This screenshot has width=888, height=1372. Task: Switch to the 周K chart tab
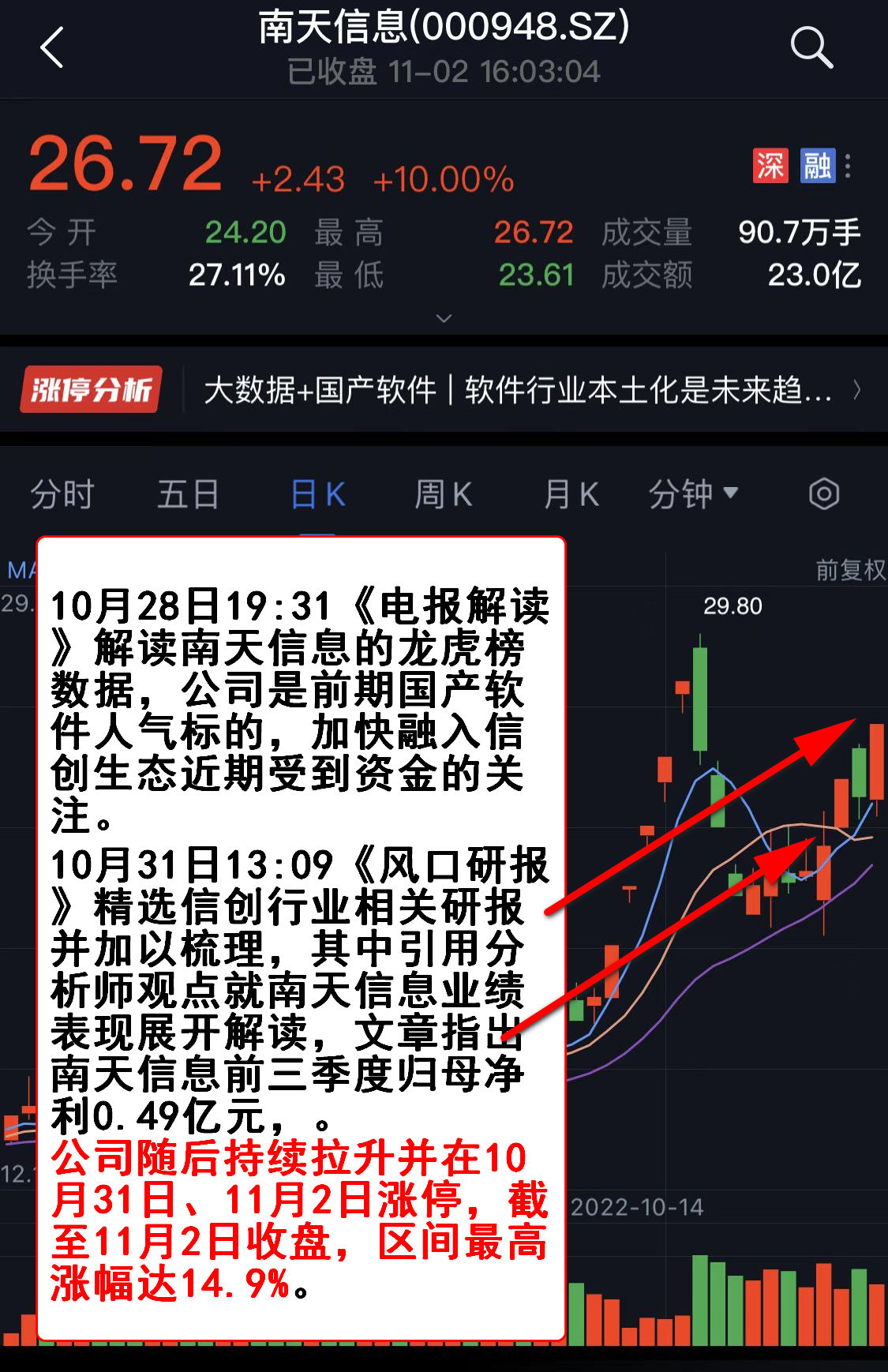point(443,495)
